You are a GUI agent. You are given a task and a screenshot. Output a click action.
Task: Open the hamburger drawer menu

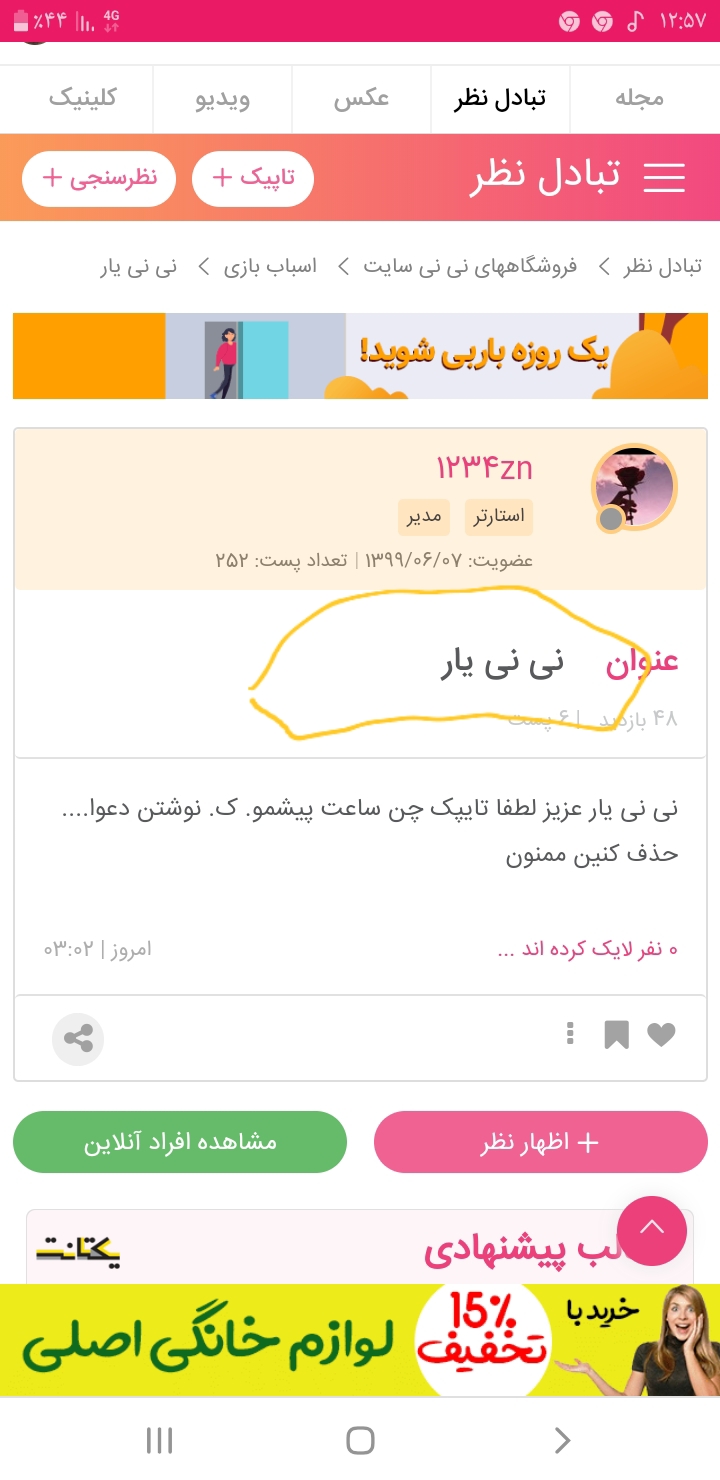pos(664,178)
